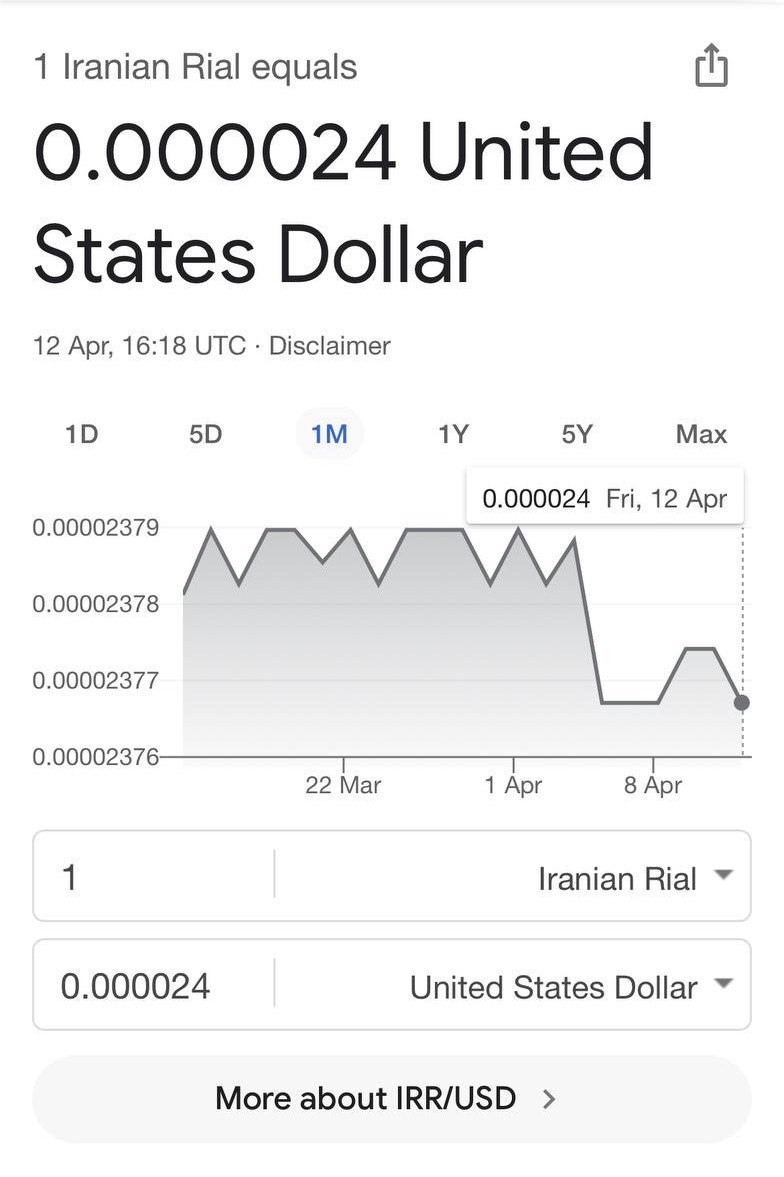784x1177 pixels.
Task: Edit the Iranian Rial amount field
Action: coord(154,876)
